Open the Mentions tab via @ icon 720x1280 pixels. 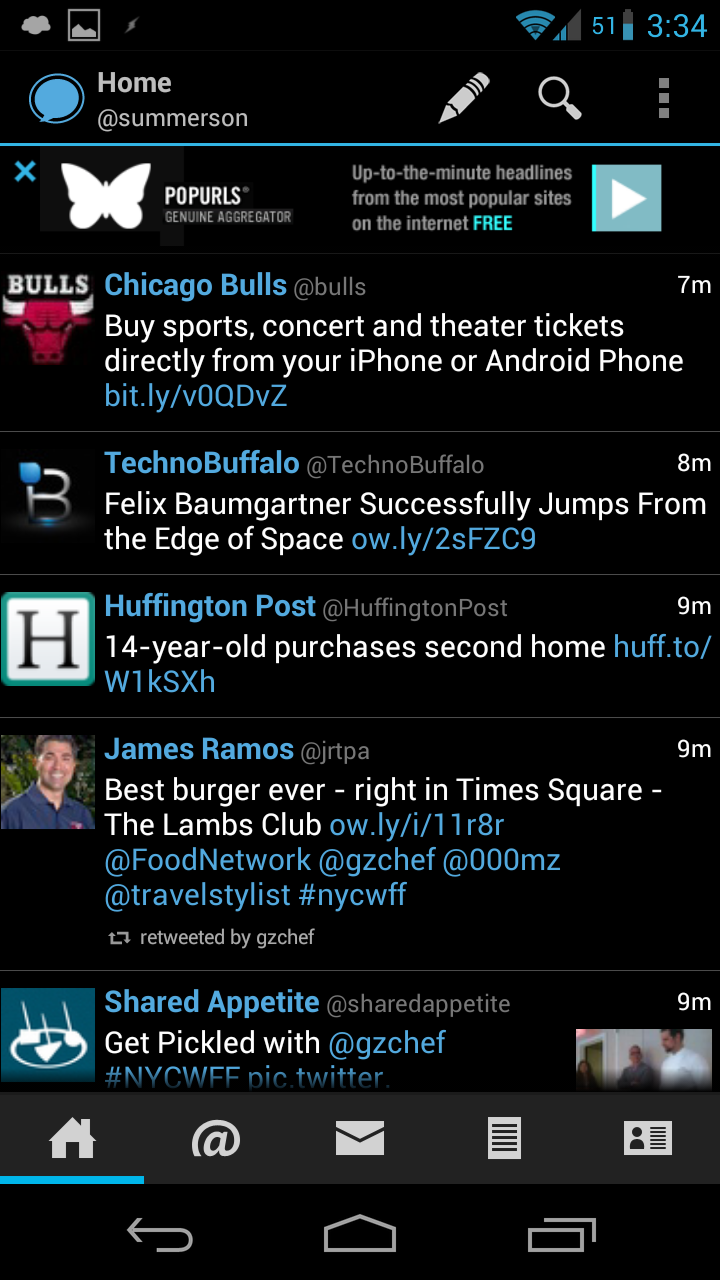[216, 1137]
